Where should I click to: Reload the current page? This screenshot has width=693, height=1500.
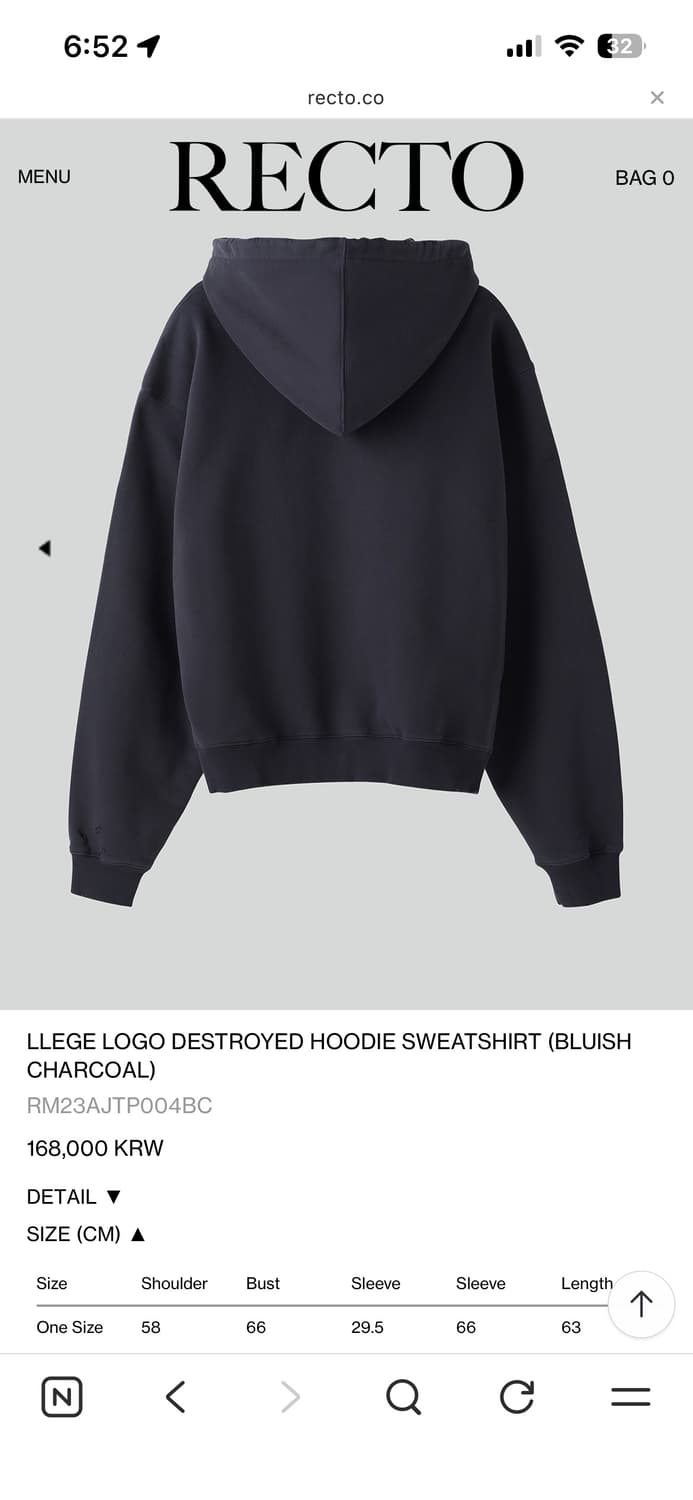tap(517, 1397)
